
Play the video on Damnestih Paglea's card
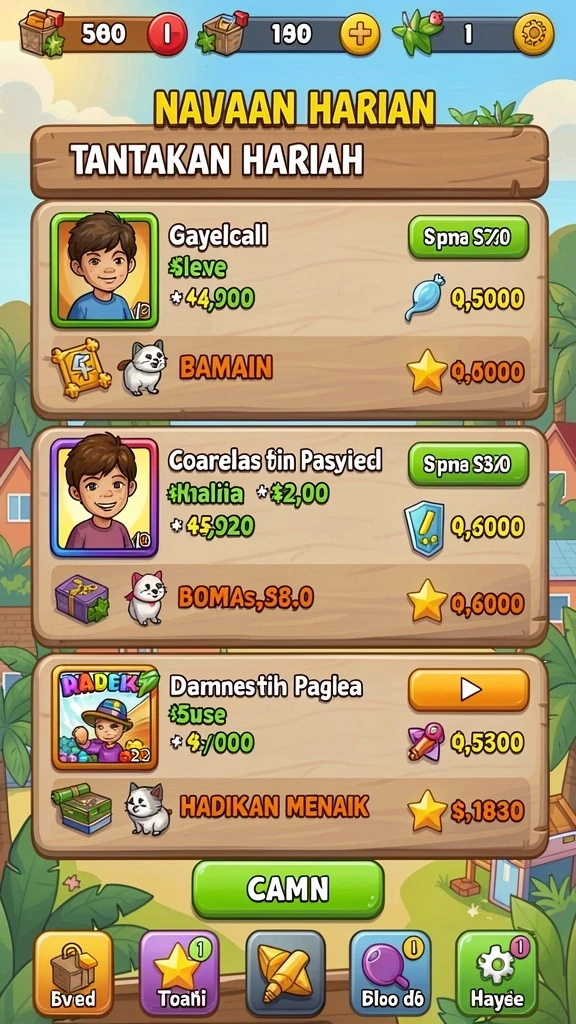click(x=468, y=690)
